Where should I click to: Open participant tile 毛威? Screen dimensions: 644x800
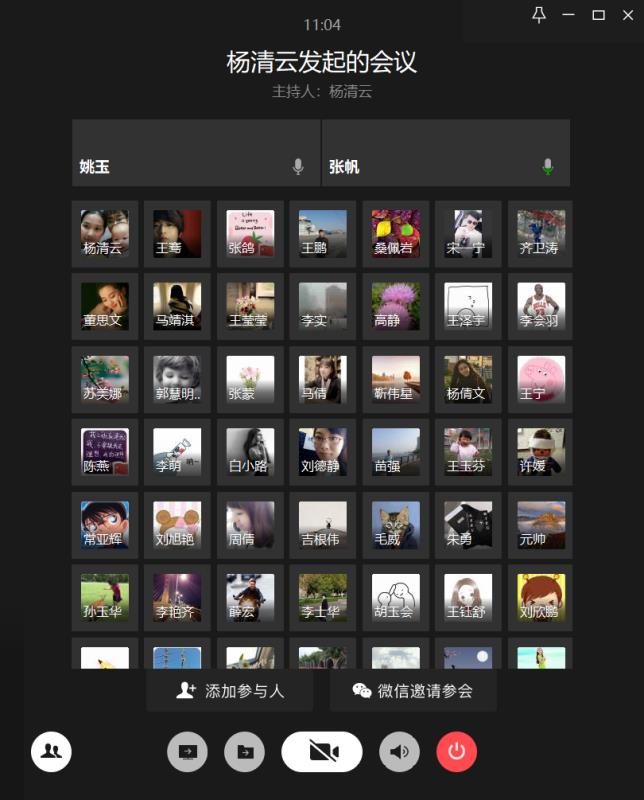tap(395, 524)
